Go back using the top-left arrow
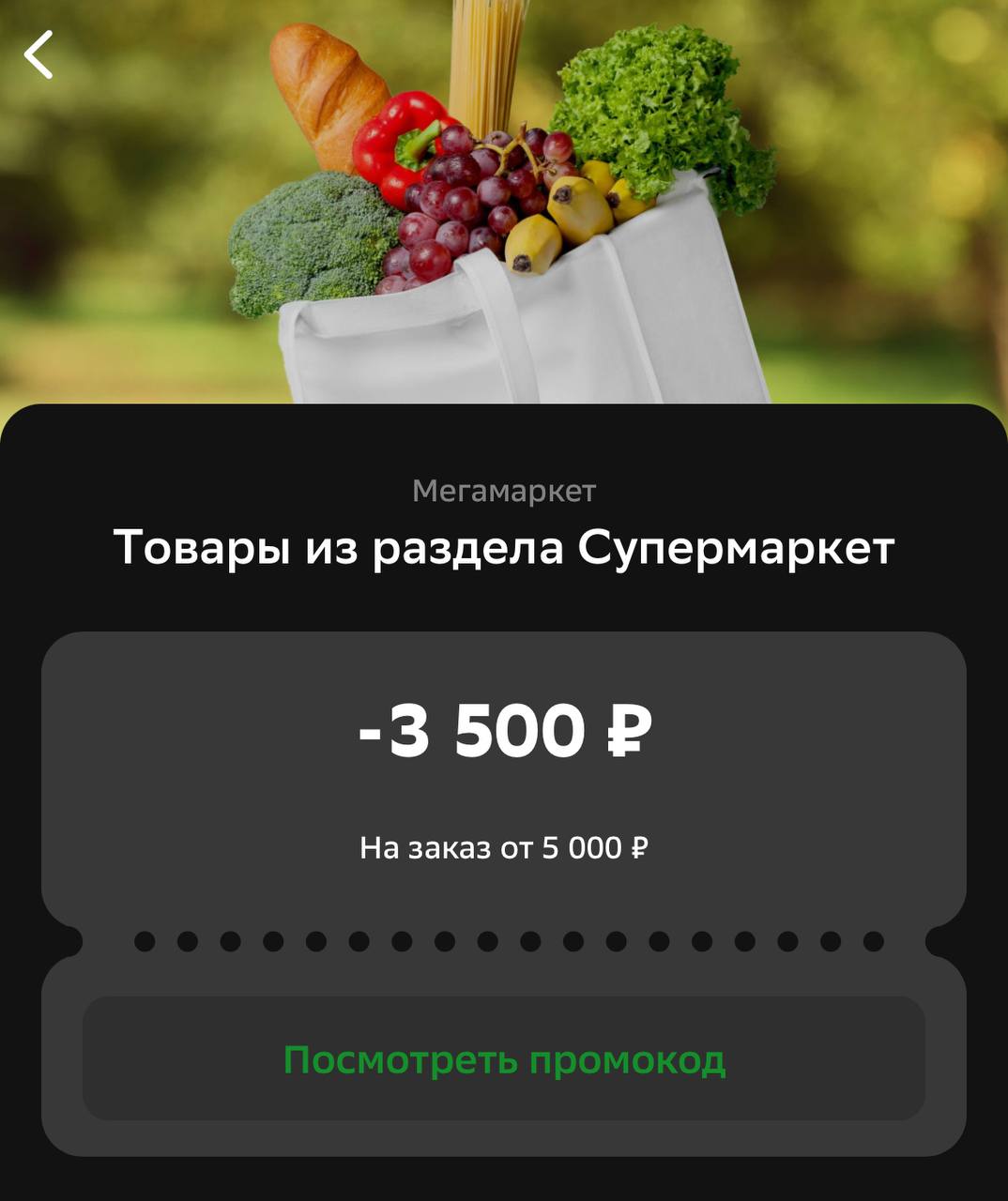 point(39,54)
